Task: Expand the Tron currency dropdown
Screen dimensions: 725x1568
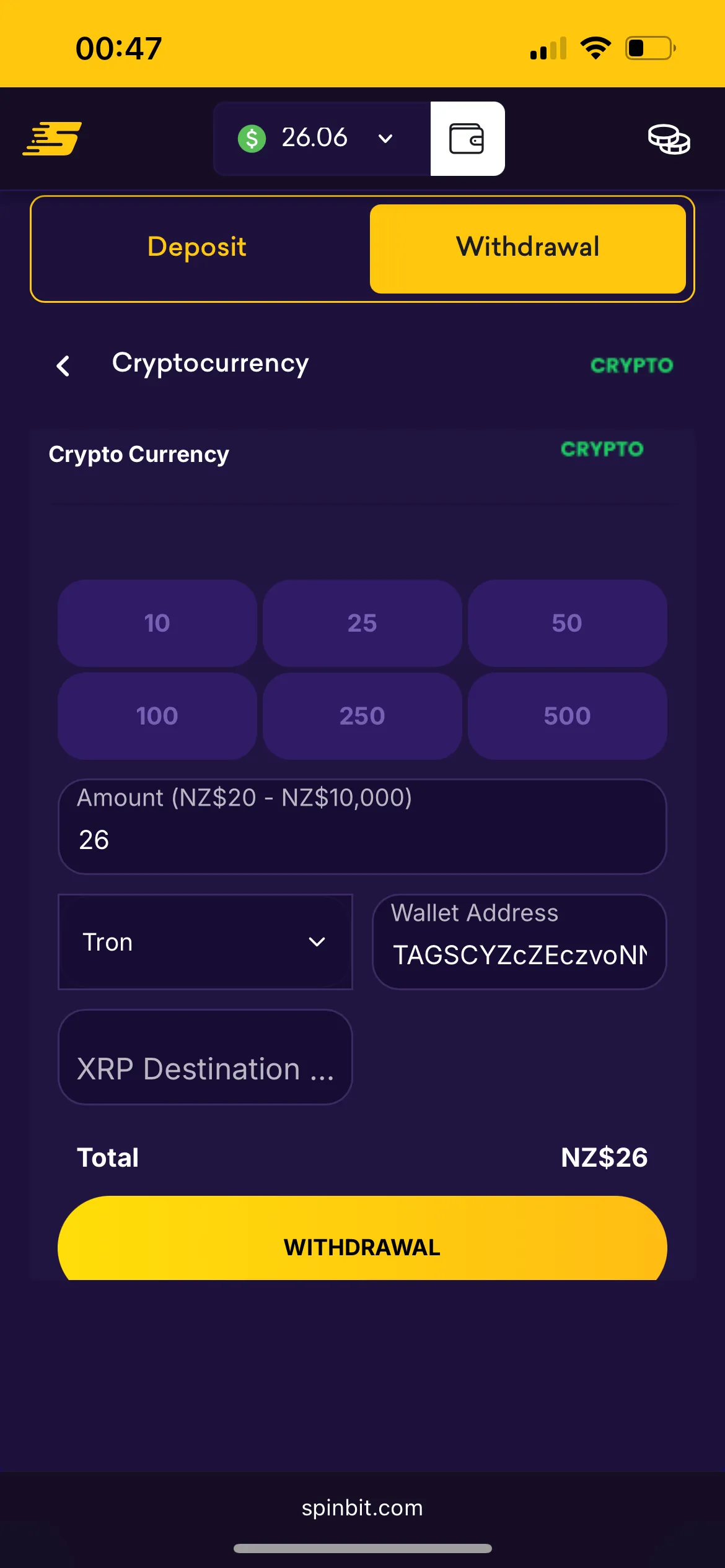Action: 205,942
